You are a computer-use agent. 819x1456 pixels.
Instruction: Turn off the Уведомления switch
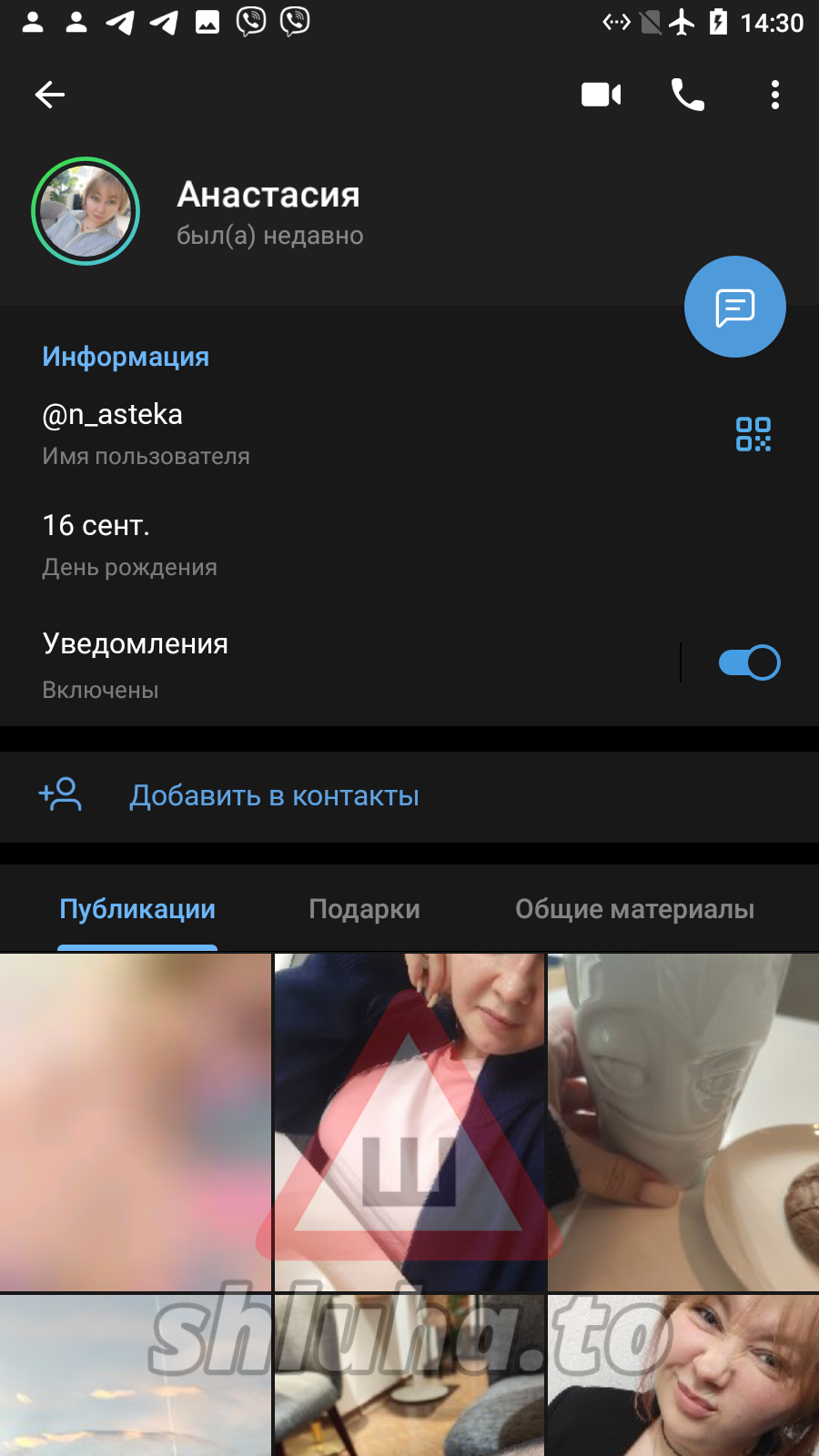[x=749, y=662]
